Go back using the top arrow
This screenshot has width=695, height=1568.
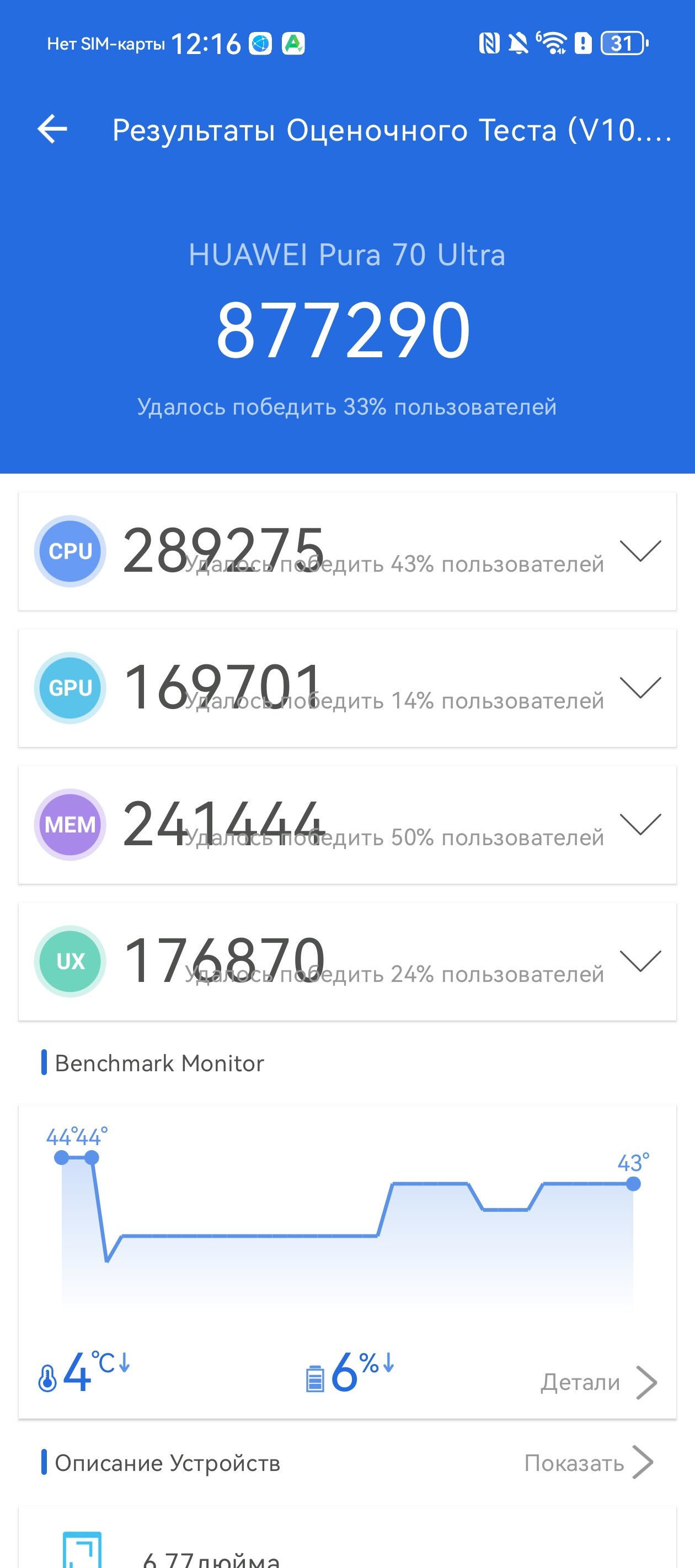tap(52, 129)
